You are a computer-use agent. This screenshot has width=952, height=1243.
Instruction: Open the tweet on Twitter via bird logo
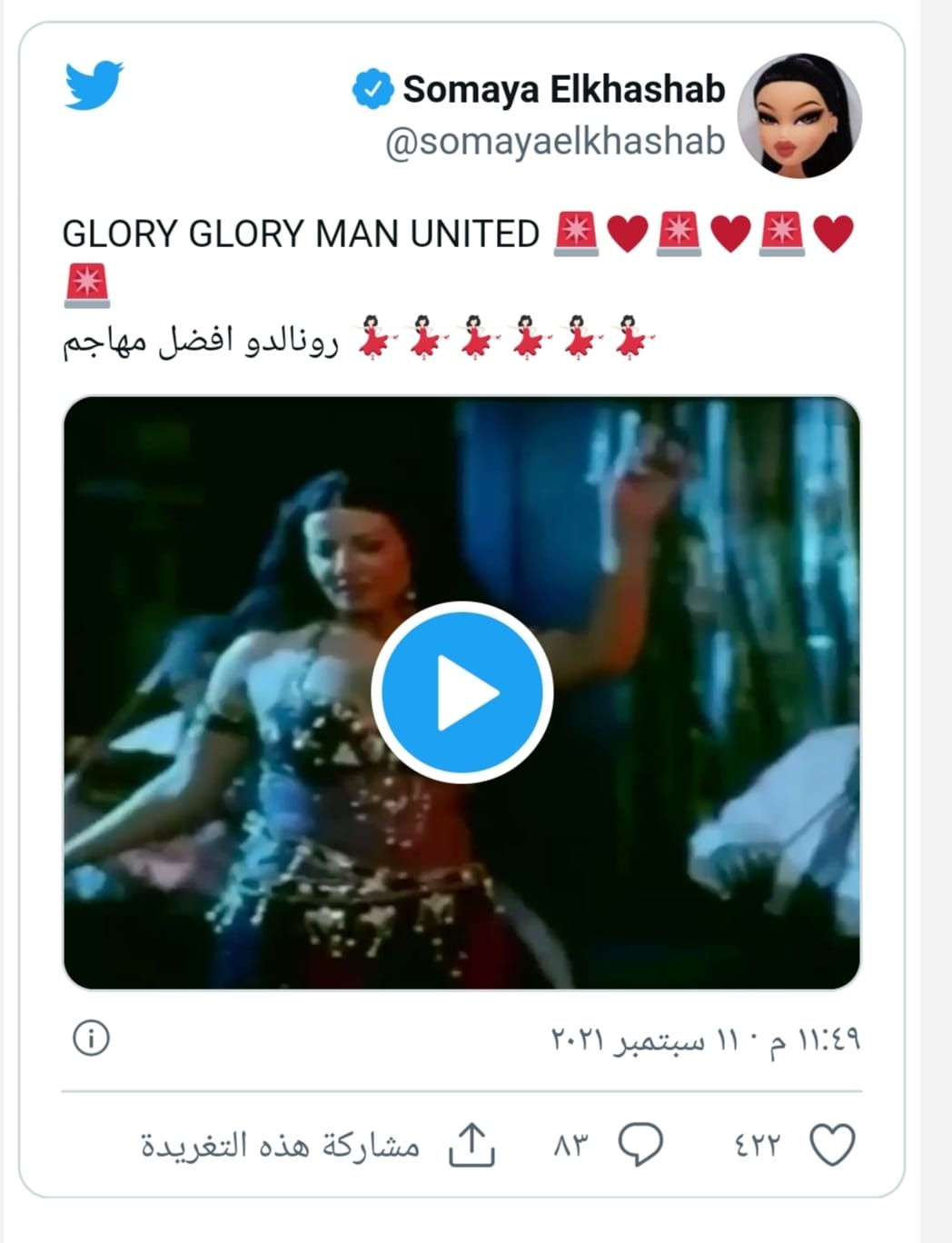coord(94,85)
